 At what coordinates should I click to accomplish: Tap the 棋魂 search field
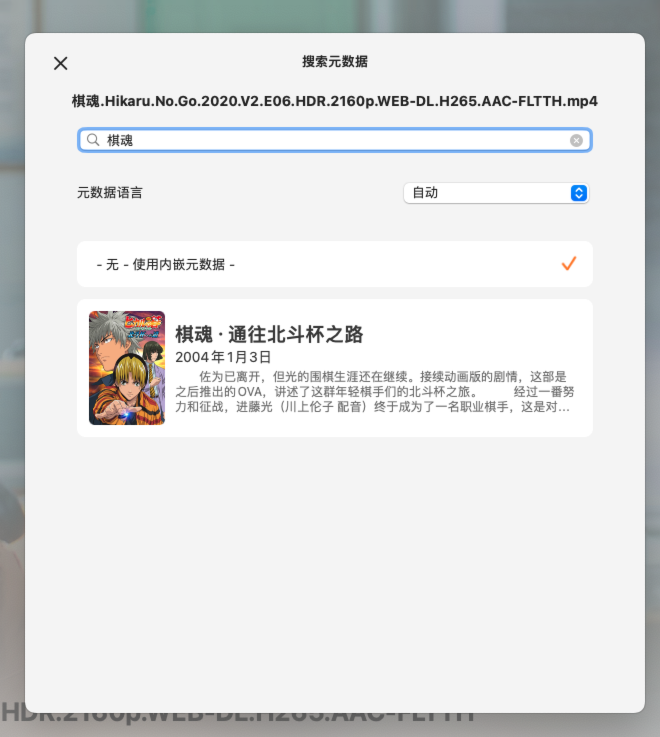pos(330,140)
